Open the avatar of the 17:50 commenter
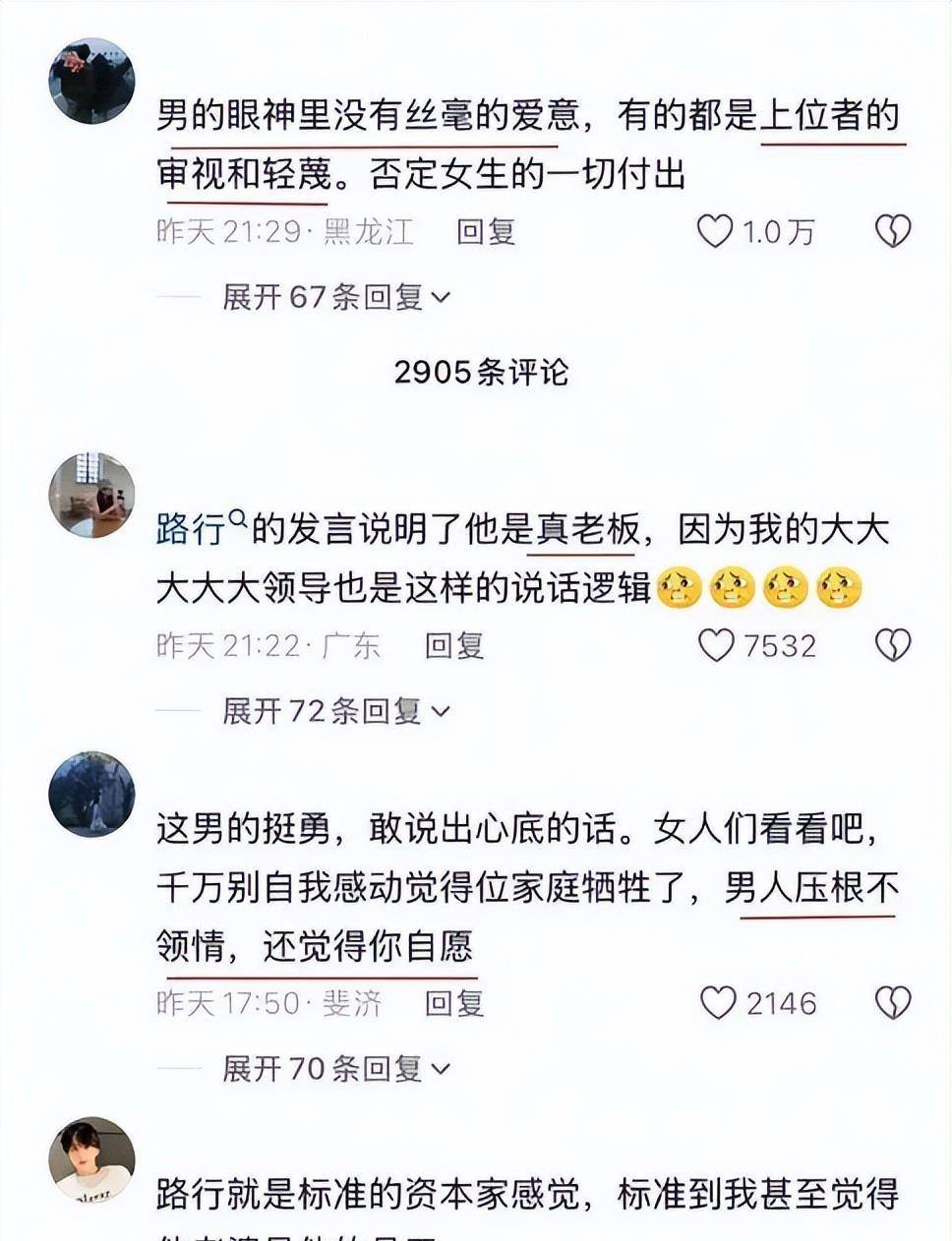952x1241 pixels. tap(91, 794)
